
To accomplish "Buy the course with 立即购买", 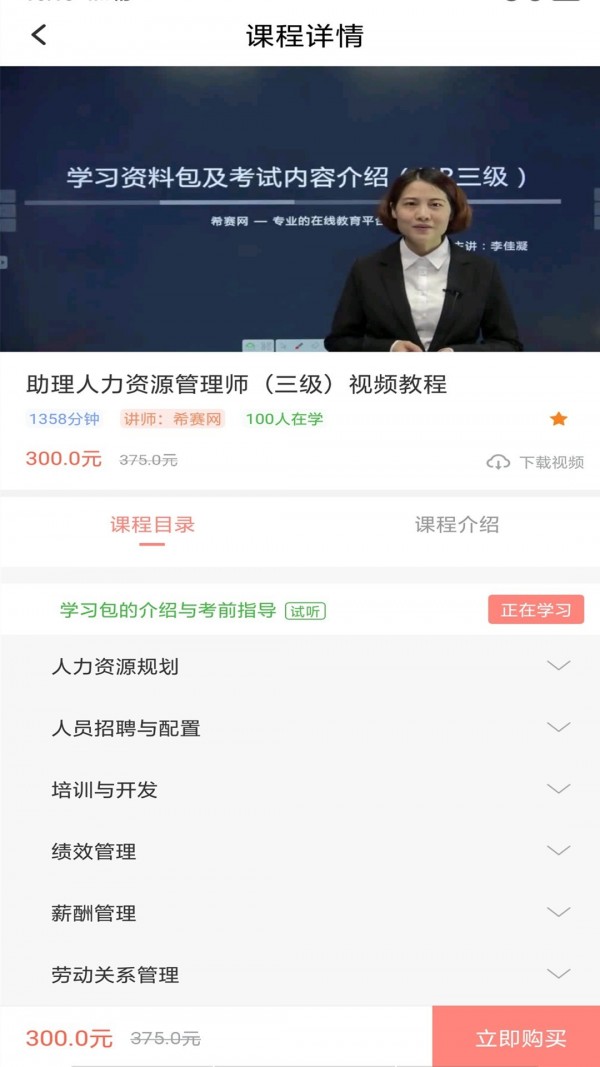I will pos(520,1038).
